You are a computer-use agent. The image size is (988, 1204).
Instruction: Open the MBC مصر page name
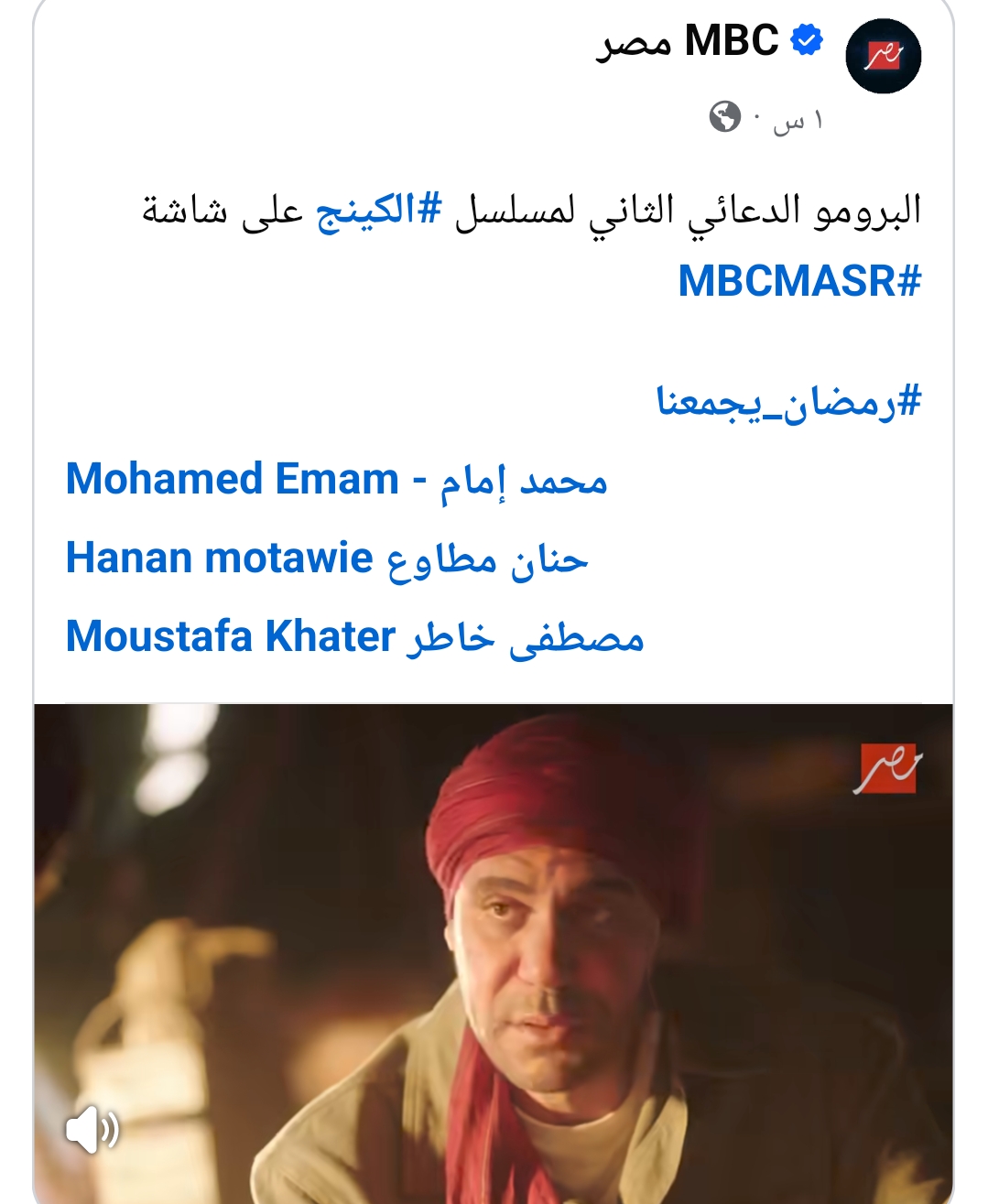click(689, 41)
